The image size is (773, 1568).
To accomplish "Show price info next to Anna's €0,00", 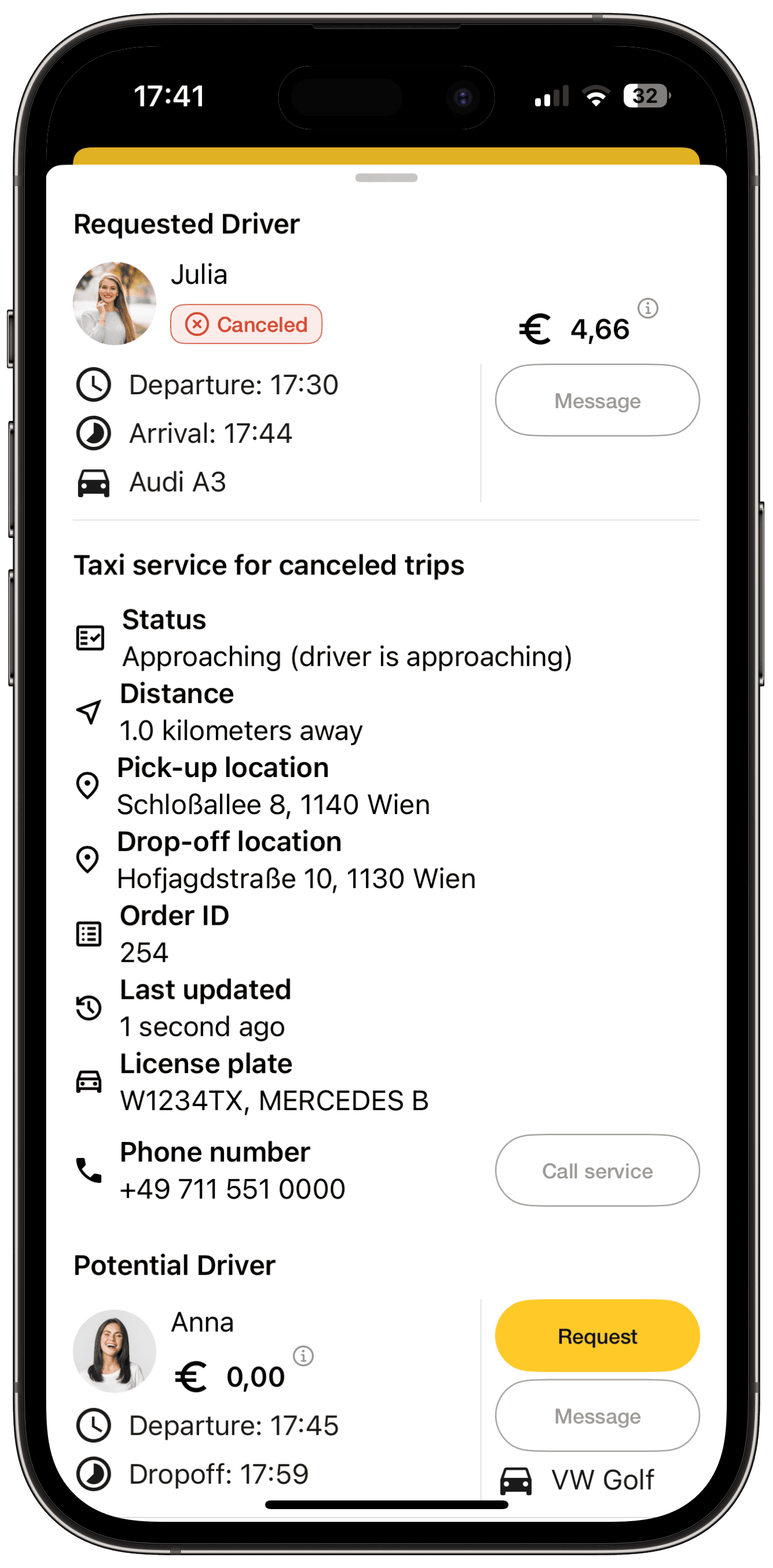I will point(303,1356).
